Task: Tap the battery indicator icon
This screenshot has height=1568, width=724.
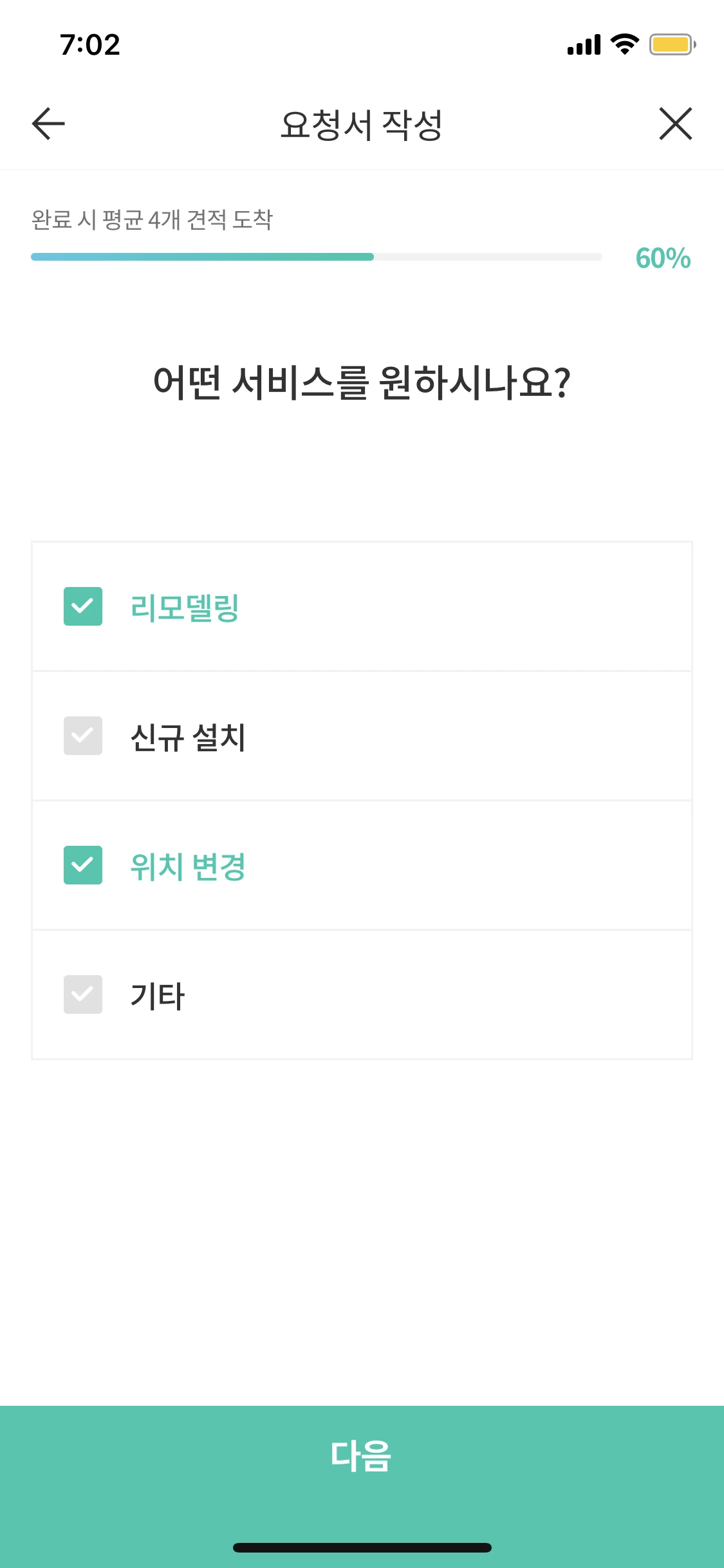Action: (671, 44)
